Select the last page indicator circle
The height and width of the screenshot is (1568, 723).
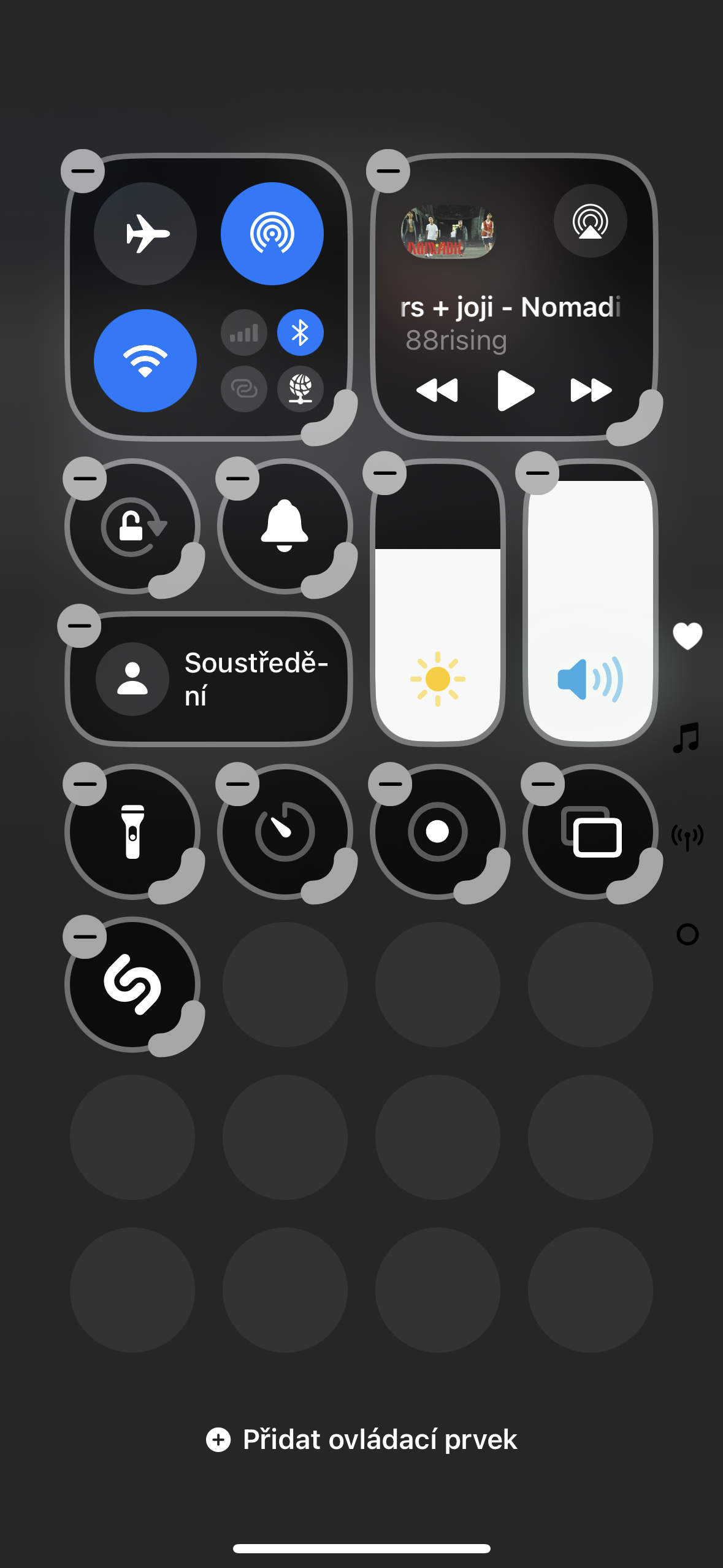pos(689,934)
